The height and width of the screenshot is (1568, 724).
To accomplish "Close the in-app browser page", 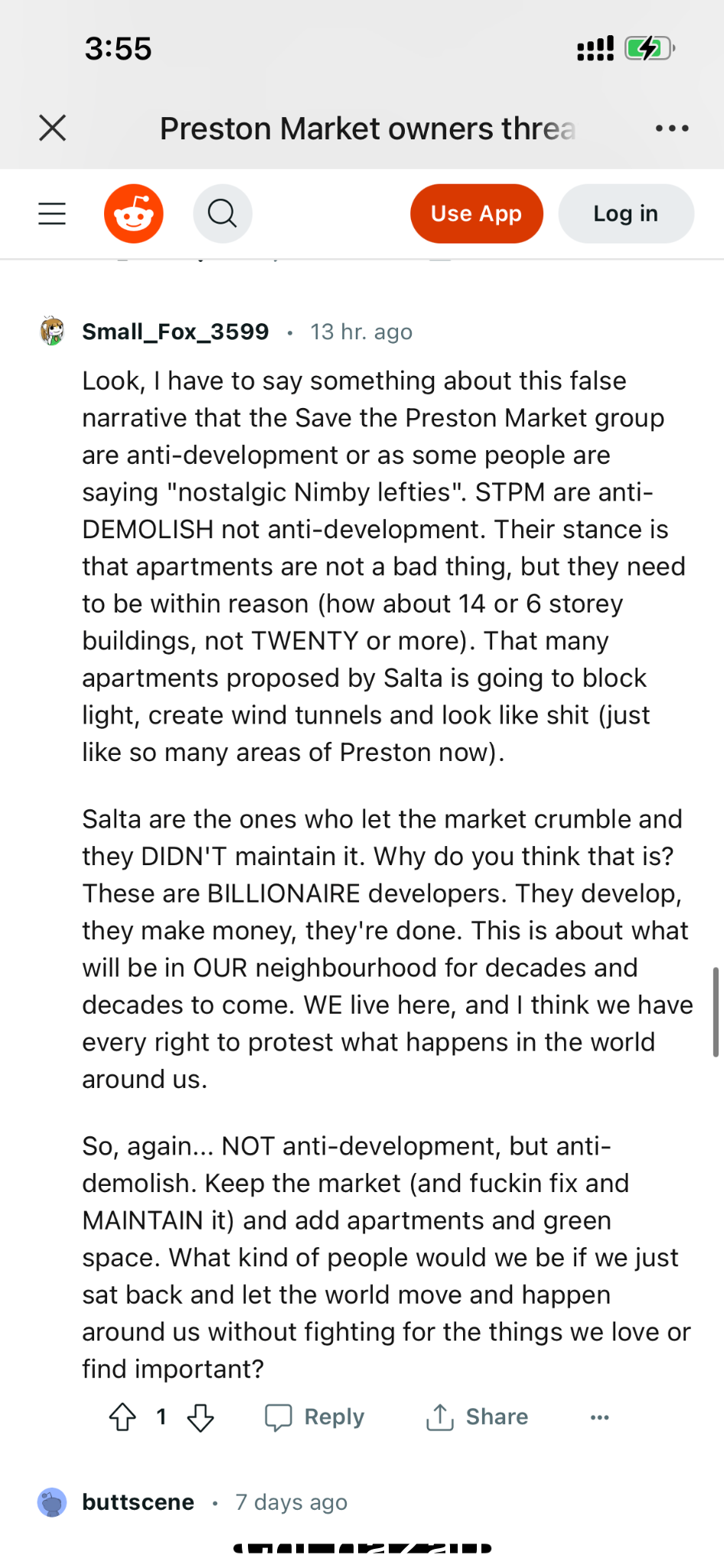I will 52,128.
